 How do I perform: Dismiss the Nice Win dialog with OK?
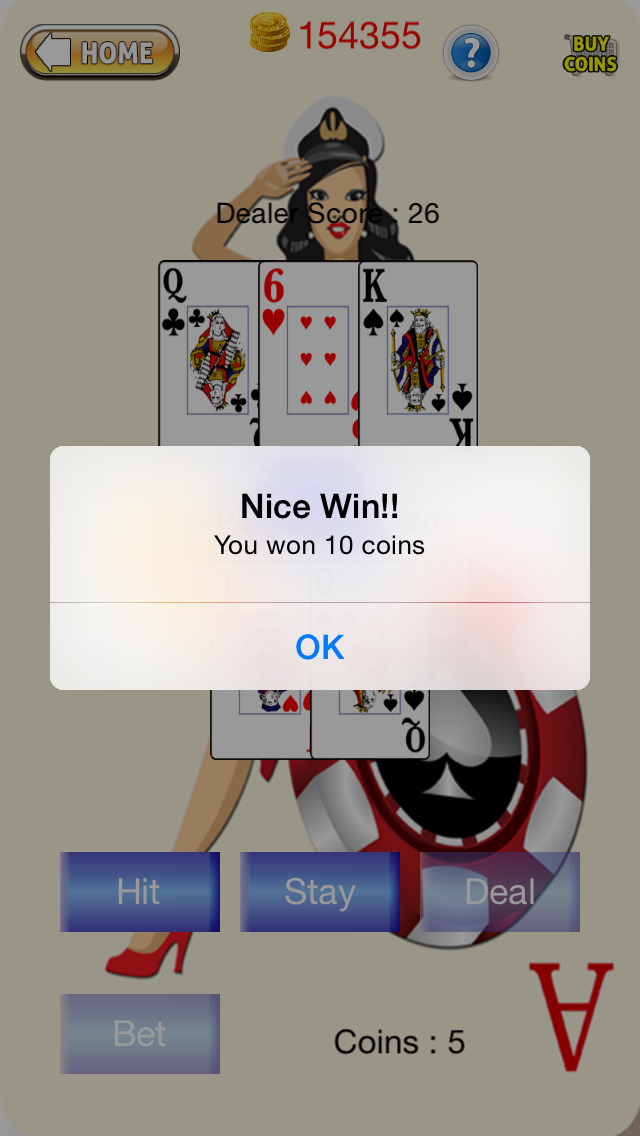pos(320,647)
